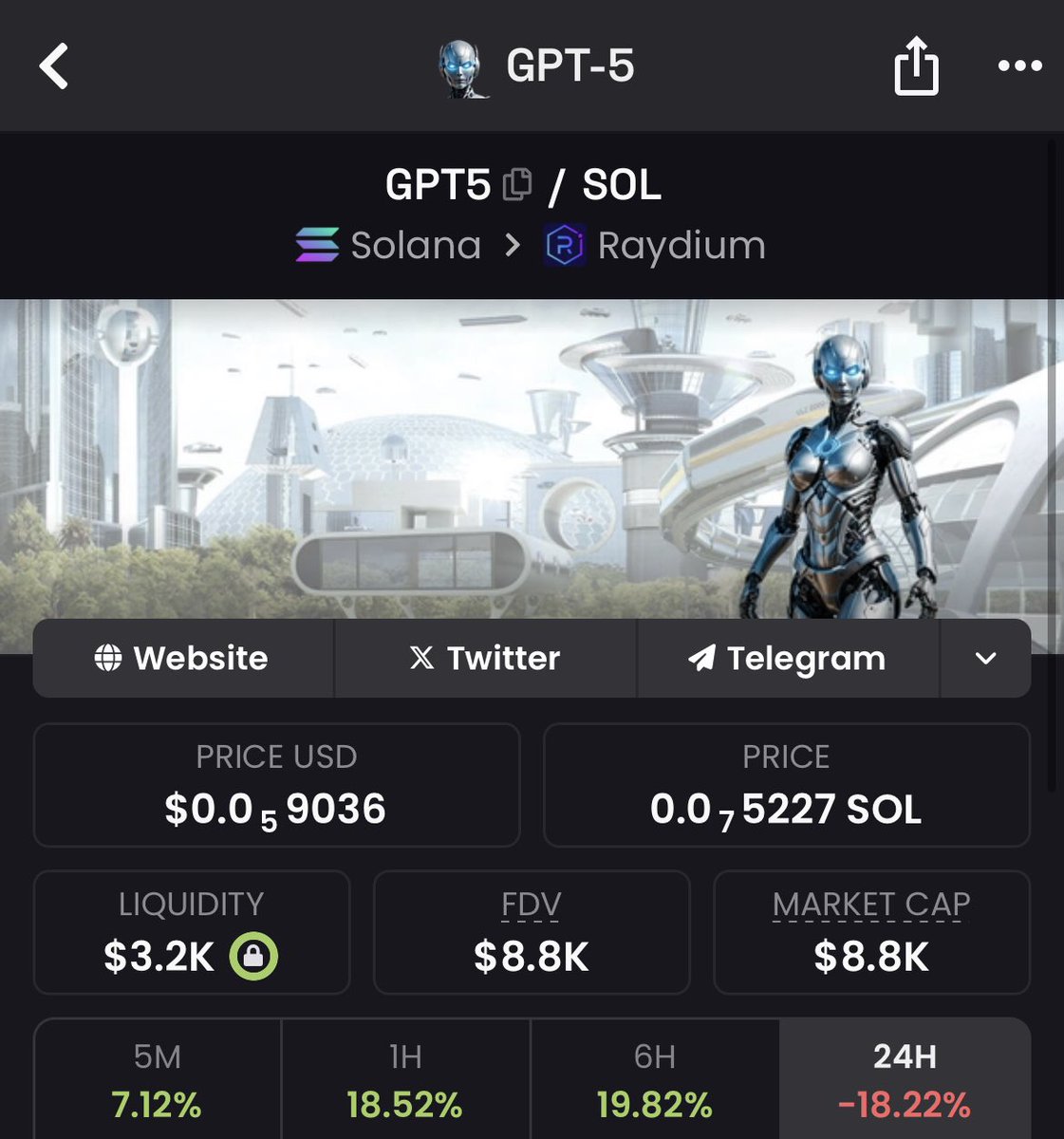The image size is (1064, 1139).
Task: Switch to the 6H timeframe
Action: point(654,1080)
